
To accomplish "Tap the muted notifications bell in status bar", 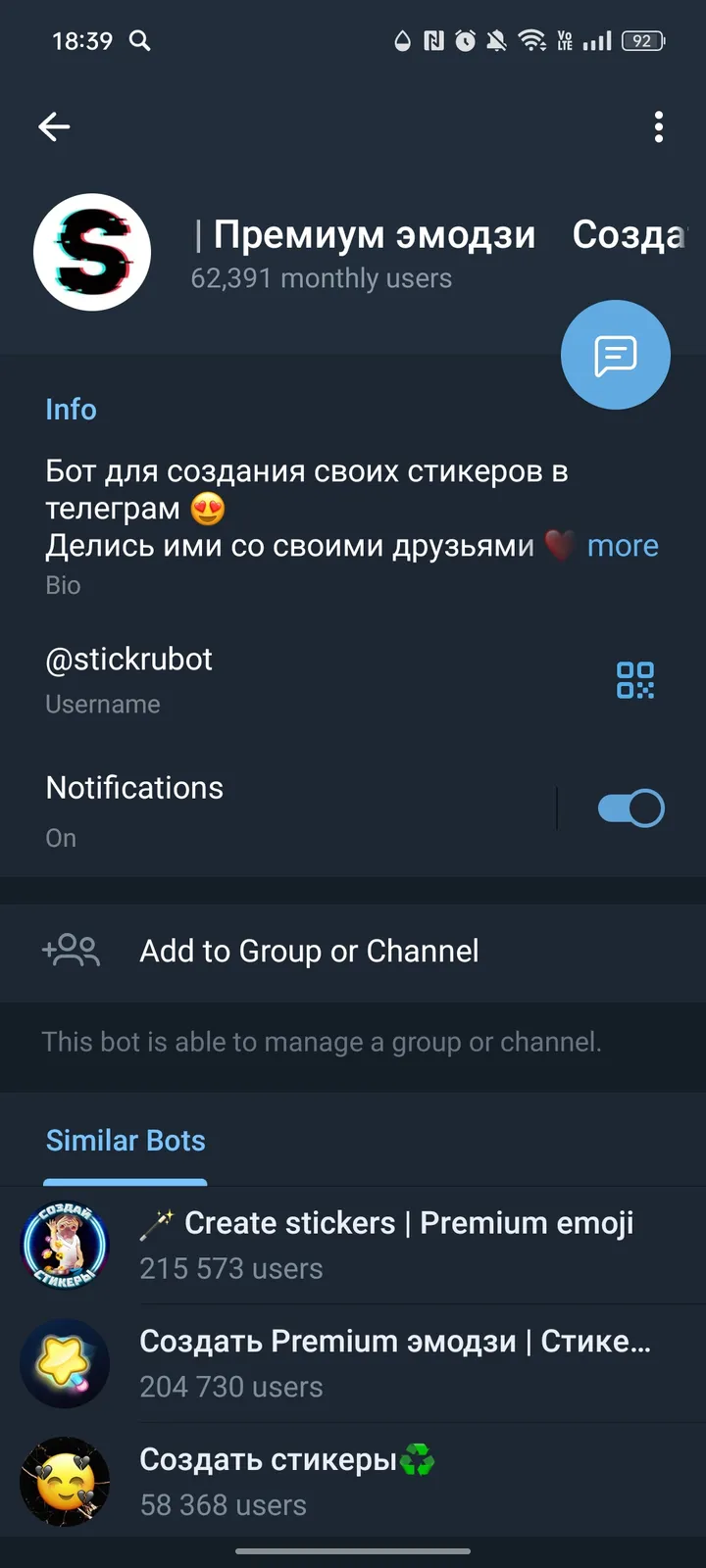I will [x=496, y=40].
